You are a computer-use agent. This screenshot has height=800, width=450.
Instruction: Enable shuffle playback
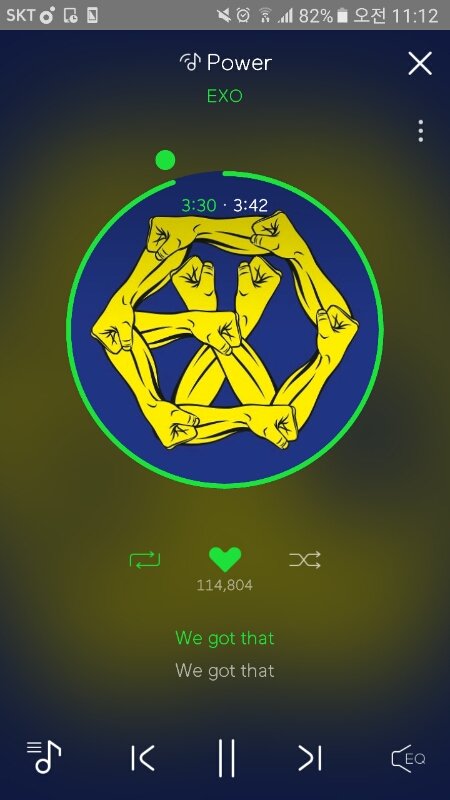[305, 560]
